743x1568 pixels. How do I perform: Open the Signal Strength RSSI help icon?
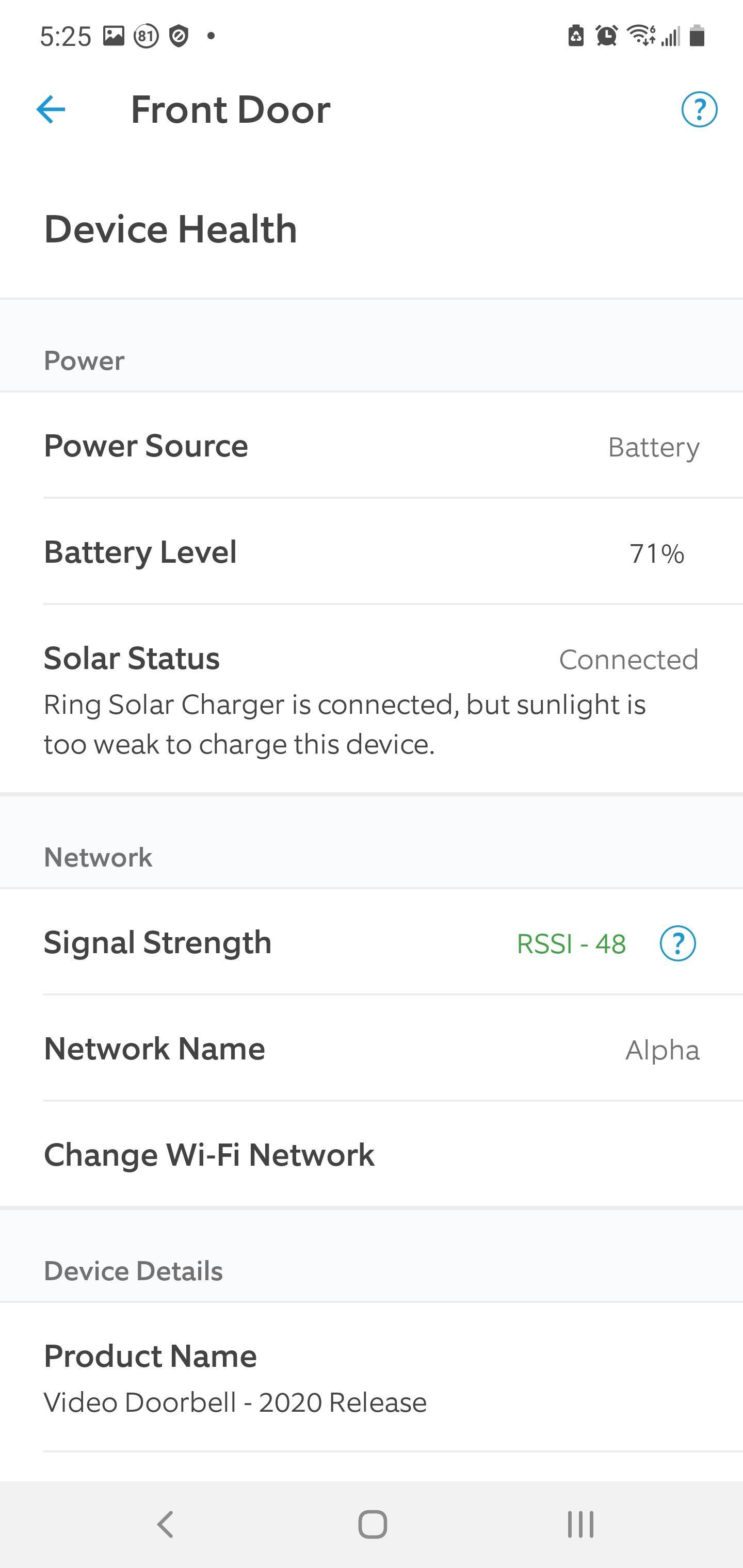(677, 943)
